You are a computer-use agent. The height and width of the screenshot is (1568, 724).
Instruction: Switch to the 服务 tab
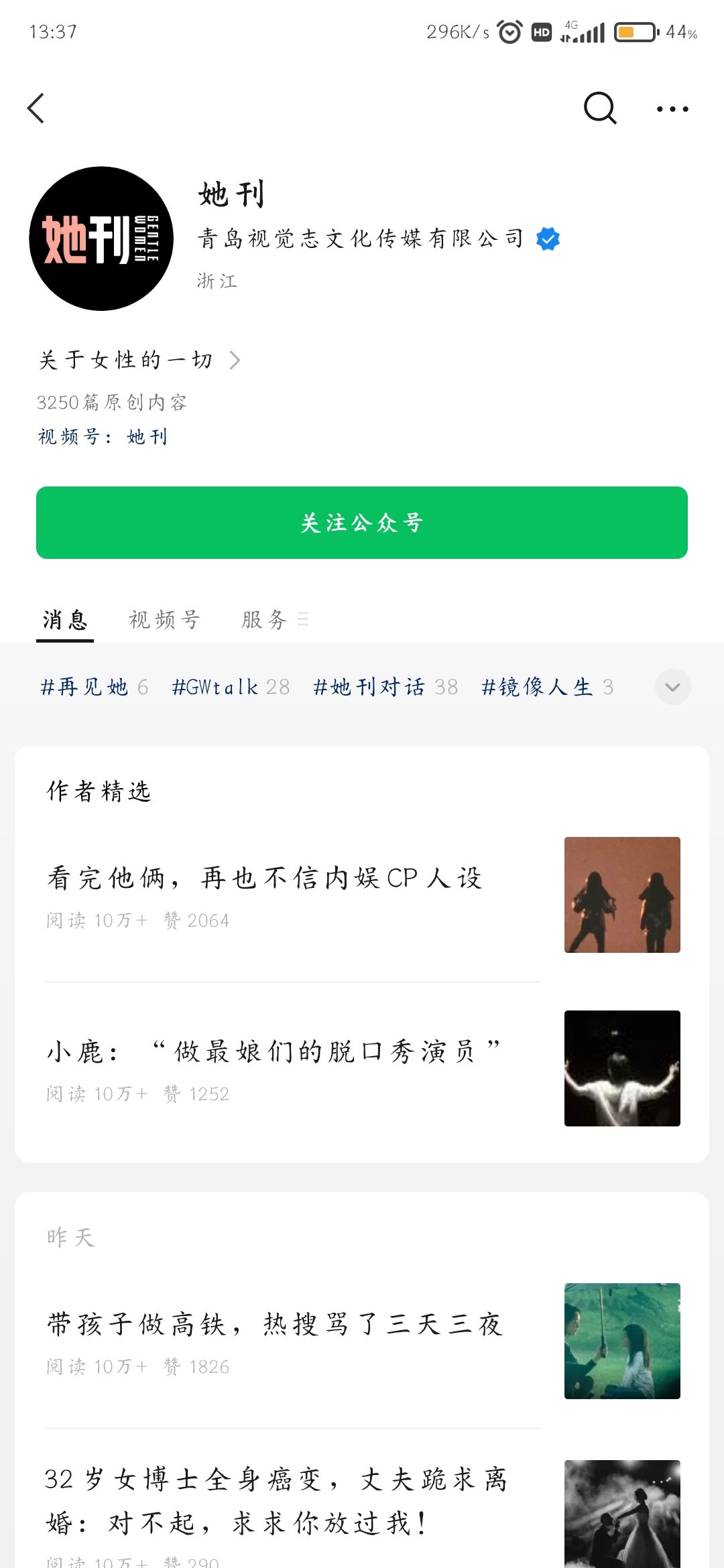point(275,619)
